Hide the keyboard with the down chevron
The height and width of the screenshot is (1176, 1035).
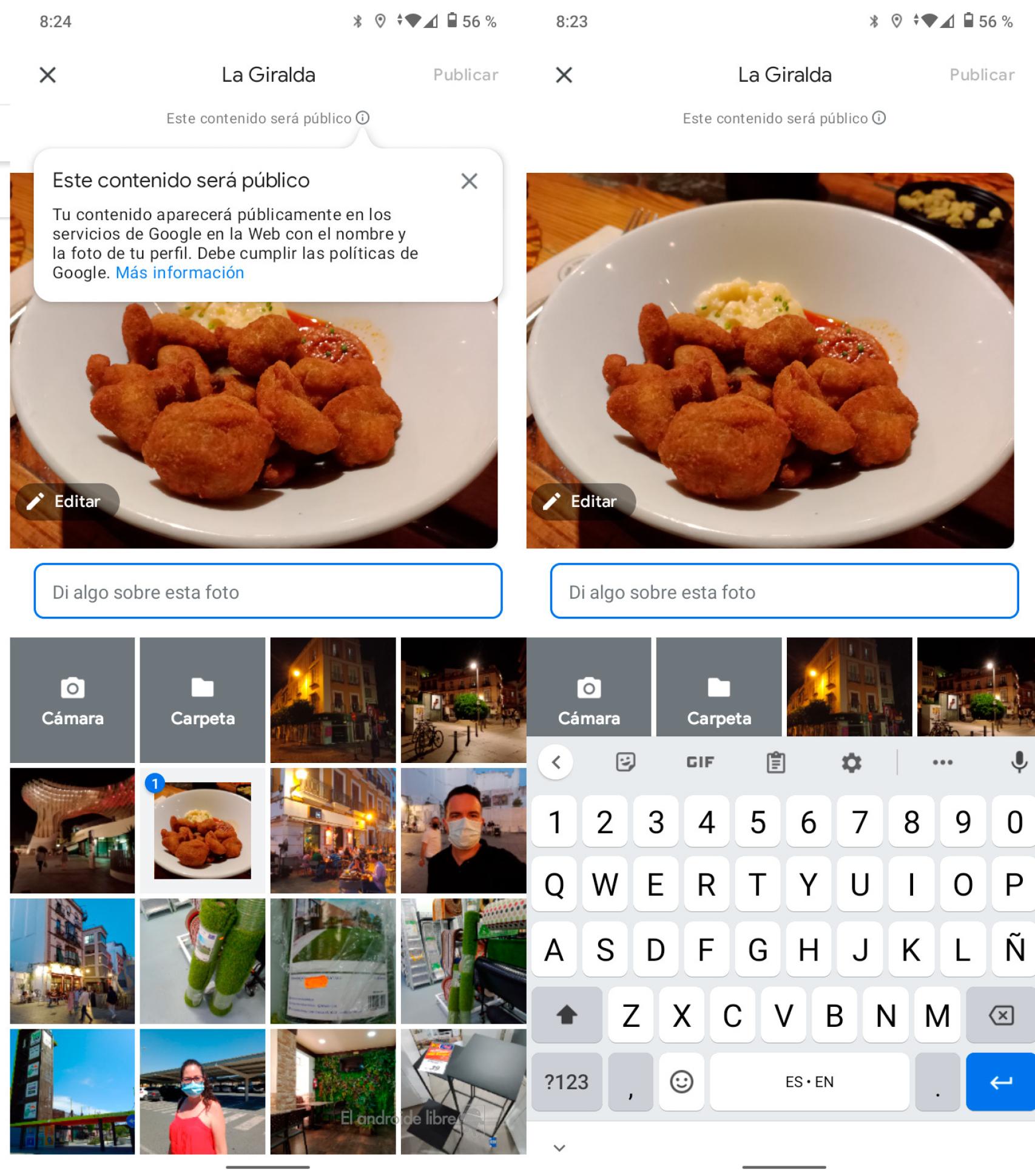[559, 1147]
